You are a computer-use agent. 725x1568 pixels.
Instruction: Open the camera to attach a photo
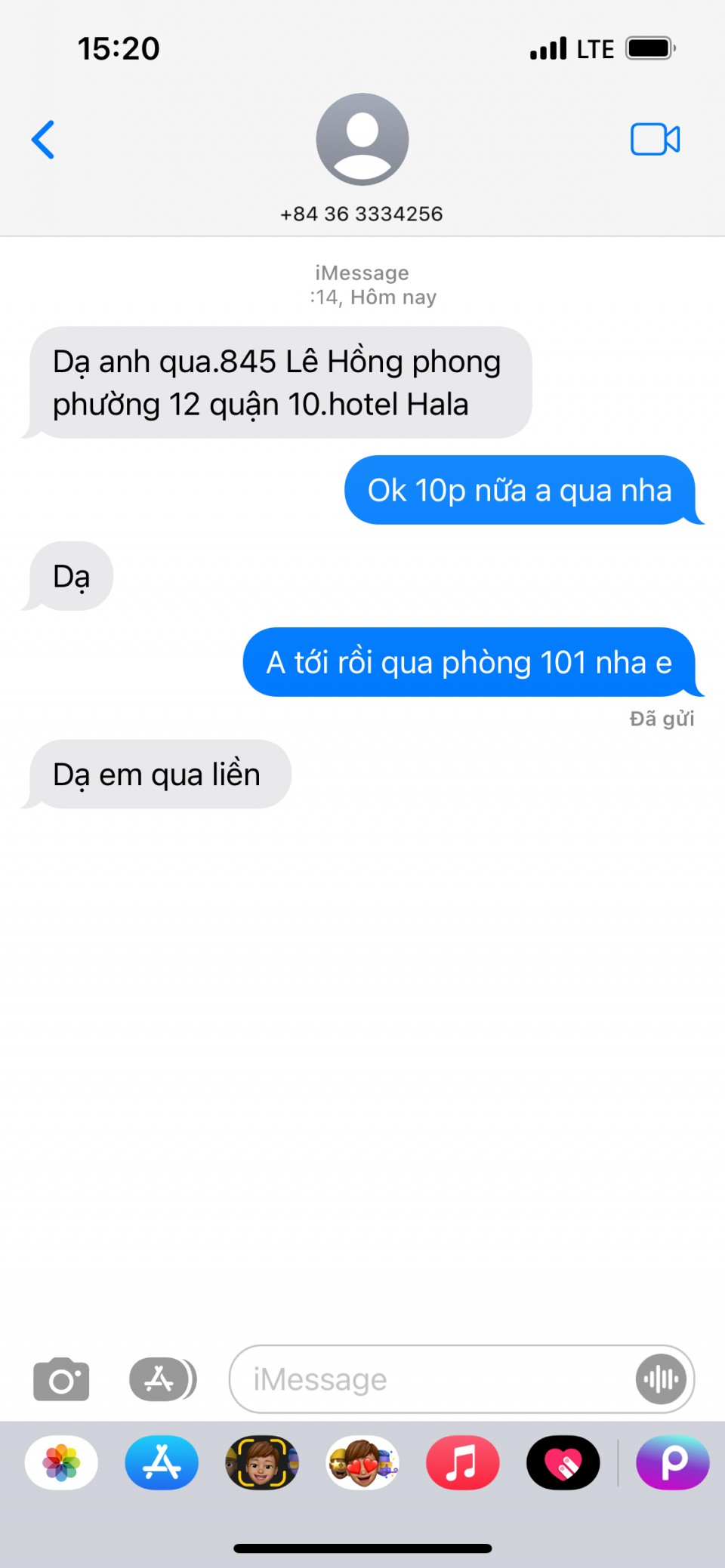pos(61,1379)
